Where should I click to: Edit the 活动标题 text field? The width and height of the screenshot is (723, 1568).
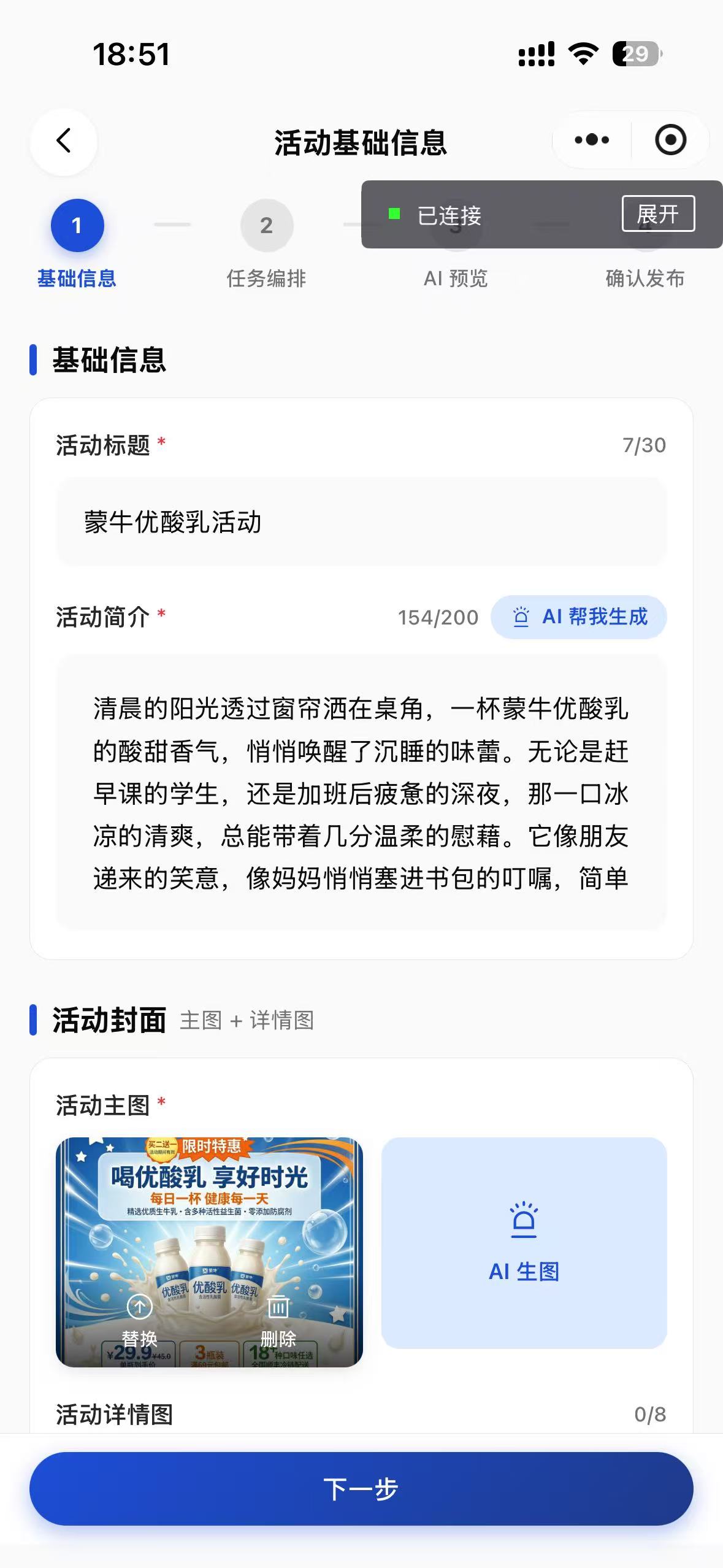[x=361, y=522]
